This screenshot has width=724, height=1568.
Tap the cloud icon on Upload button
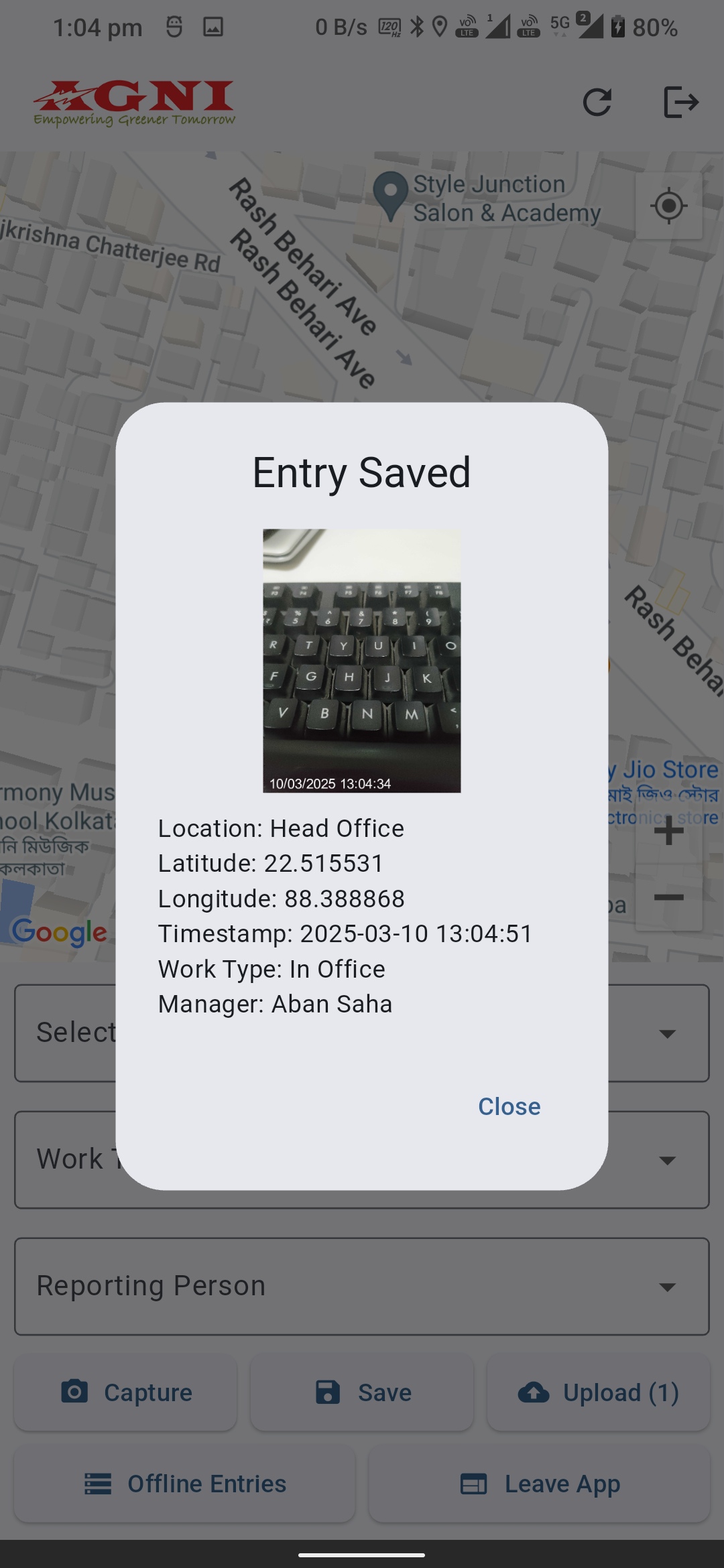[533, 1392]
